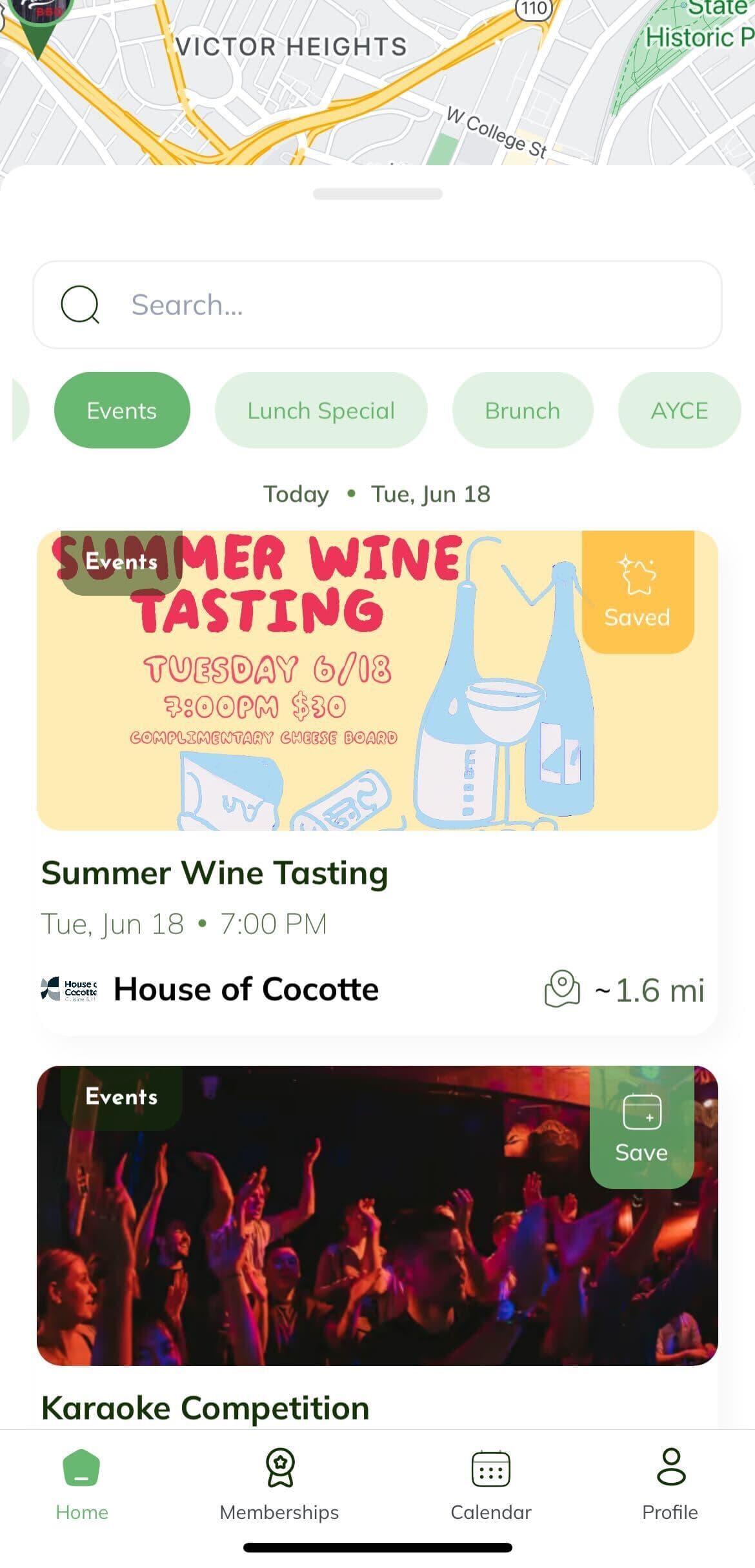Select the Events filter chip
The width and height of the screenshot is (755, 1568).
click(122, 411)
